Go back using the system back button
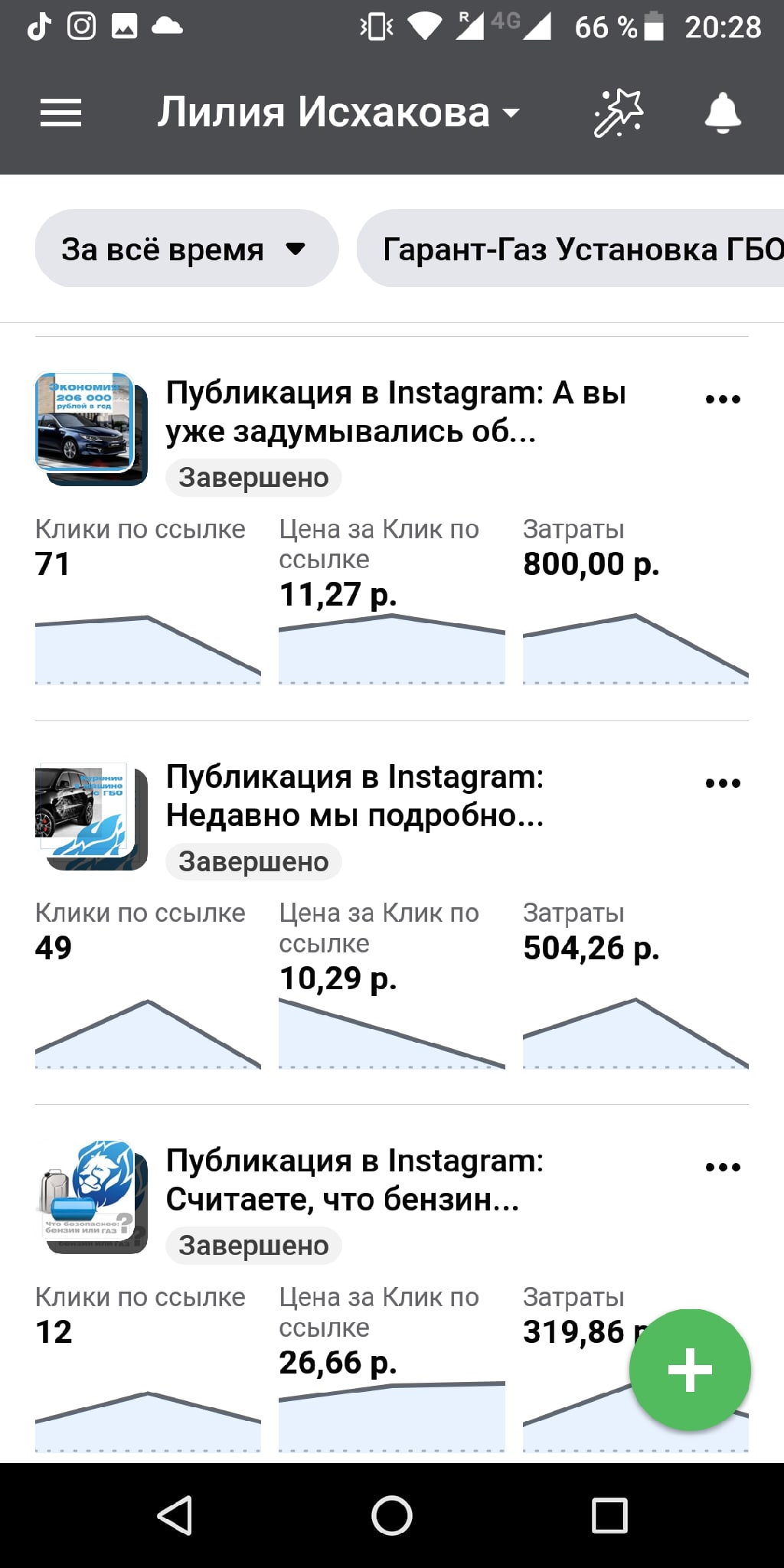Screen dimensions: 784x1568 click(x=175, y=1516)
